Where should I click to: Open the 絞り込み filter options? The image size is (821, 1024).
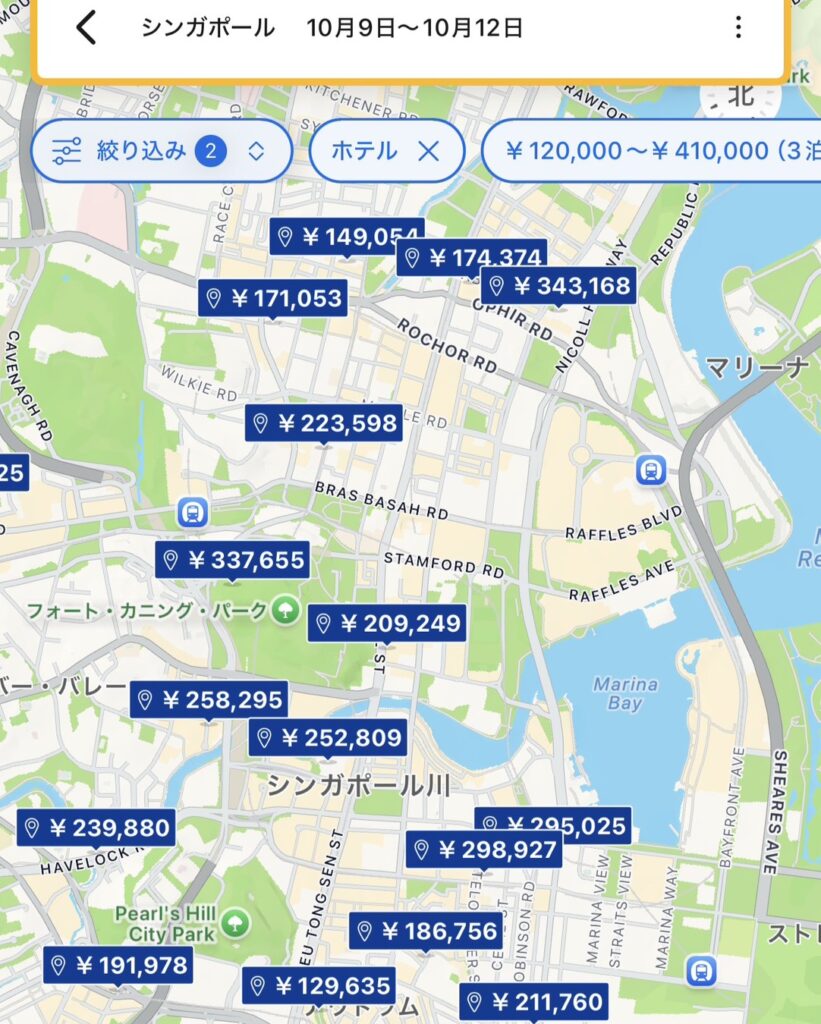point(161,152)
